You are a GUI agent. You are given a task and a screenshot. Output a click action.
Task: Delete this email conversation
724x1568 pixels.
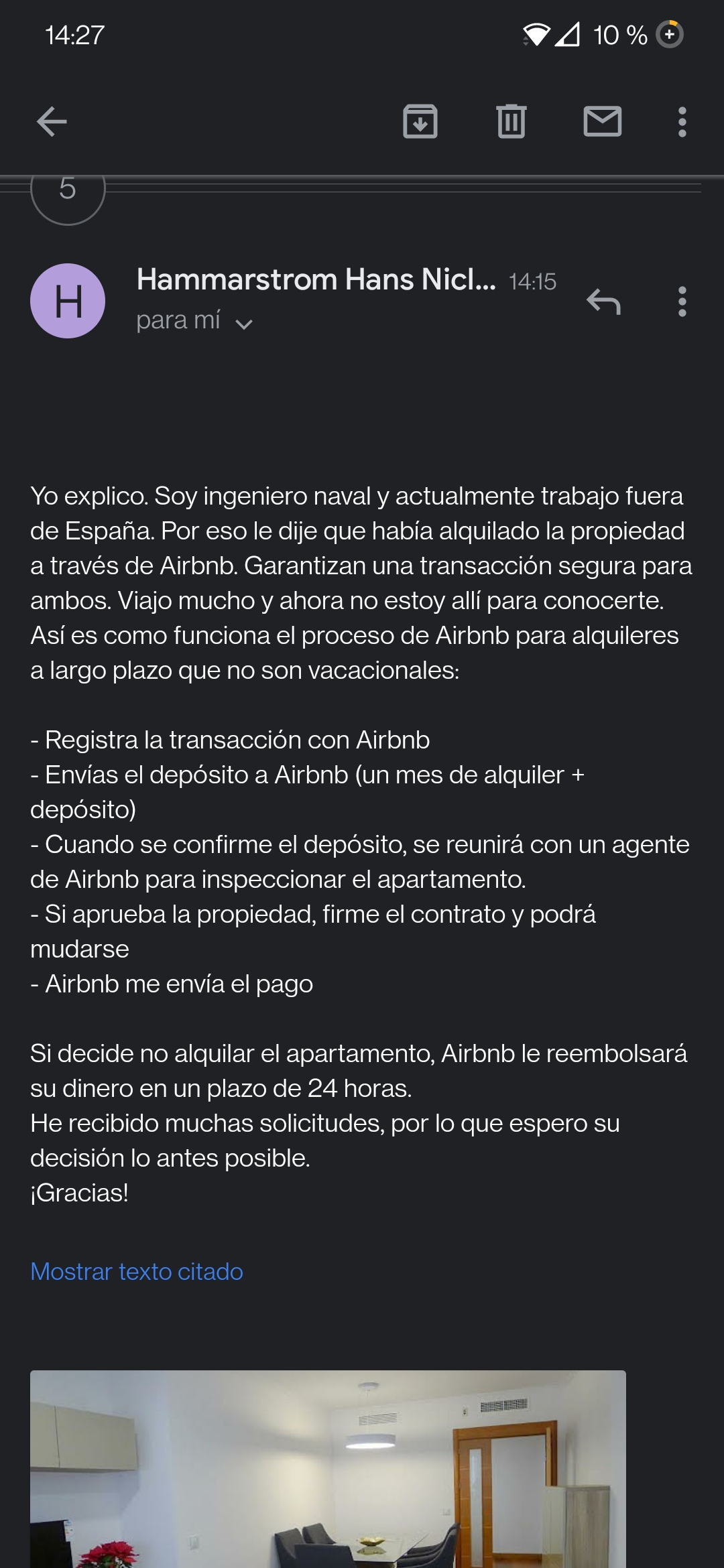point(511,122)
